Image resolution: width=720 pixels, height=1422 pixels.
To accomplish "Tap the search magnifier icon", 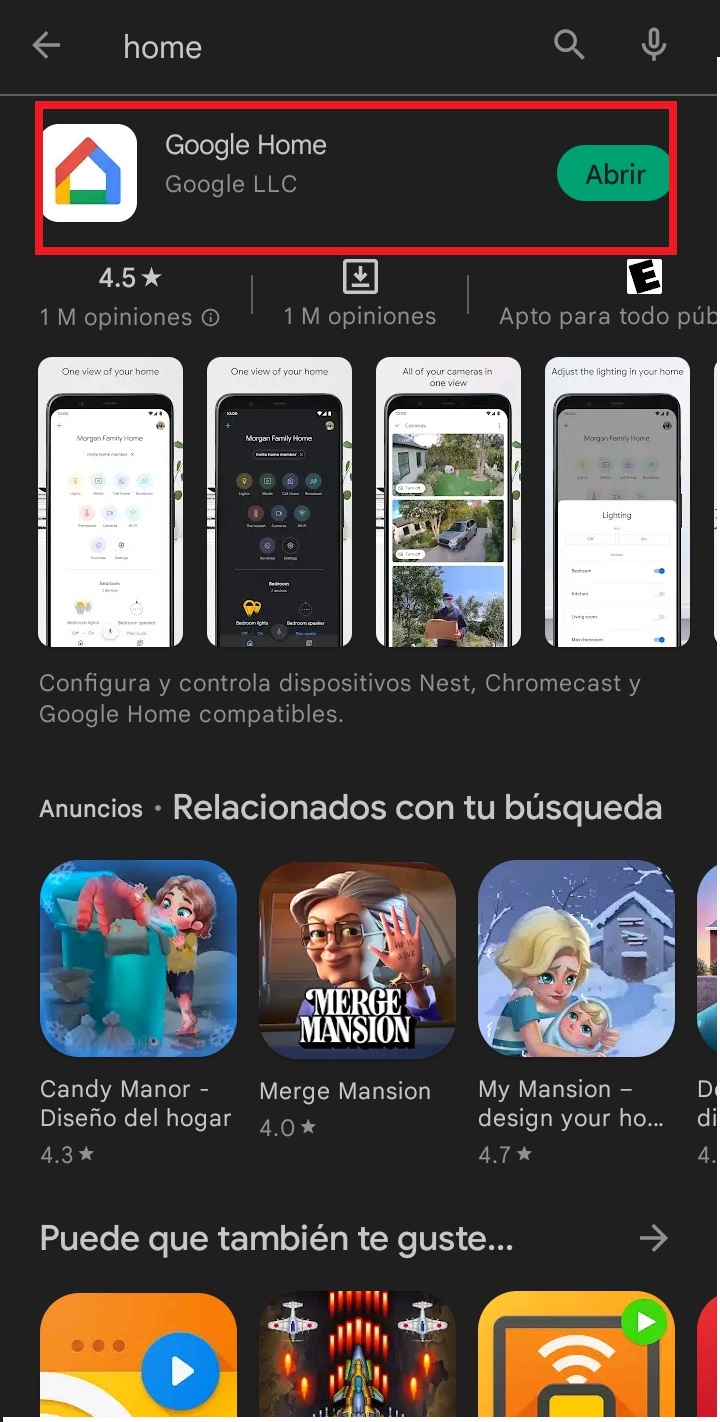I will click(569, 45).
